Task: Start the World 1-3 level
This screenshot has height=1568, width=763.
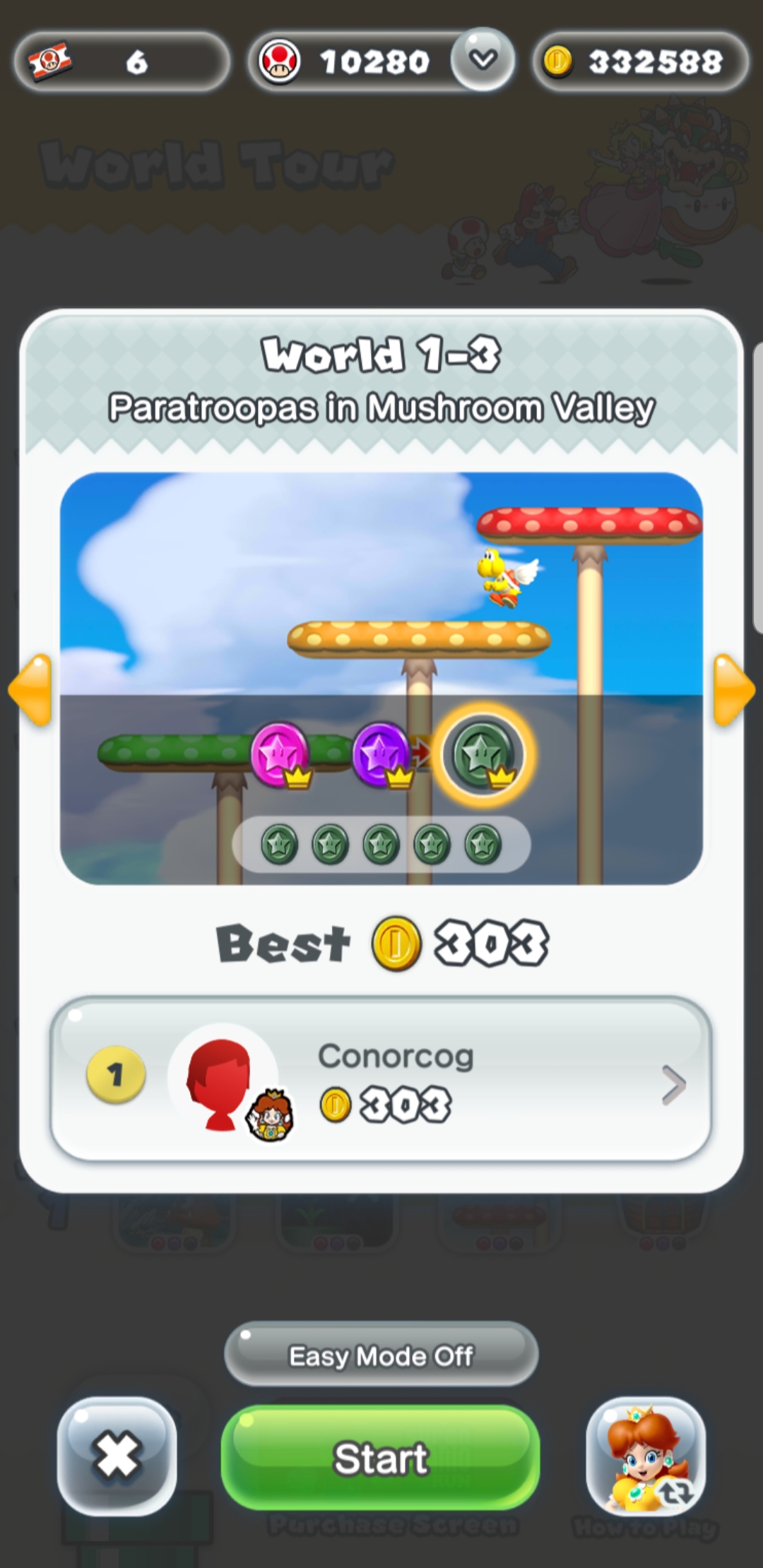Action: (x=380, y=1459)
